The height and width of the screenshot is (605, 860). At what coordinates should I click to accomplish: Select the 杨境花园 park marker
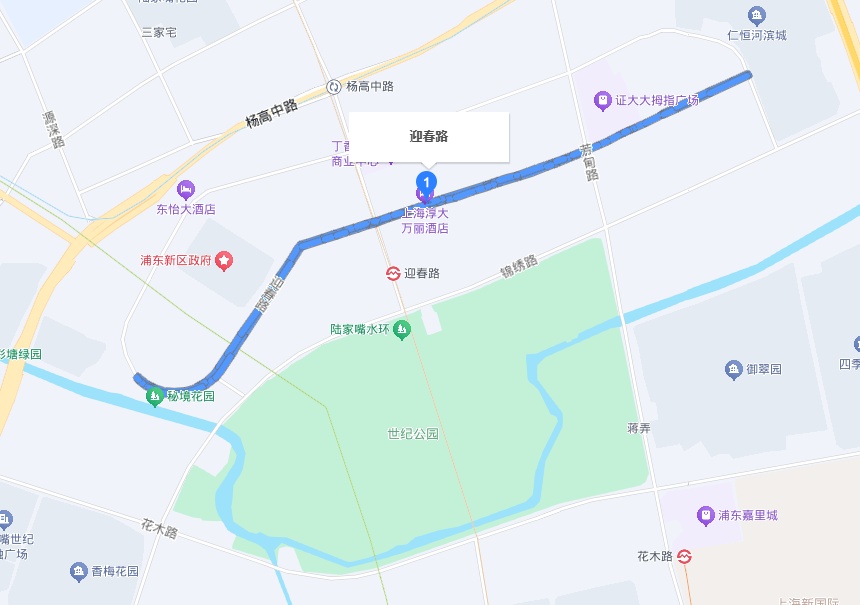pyautogui.click(x=155, y=396)
